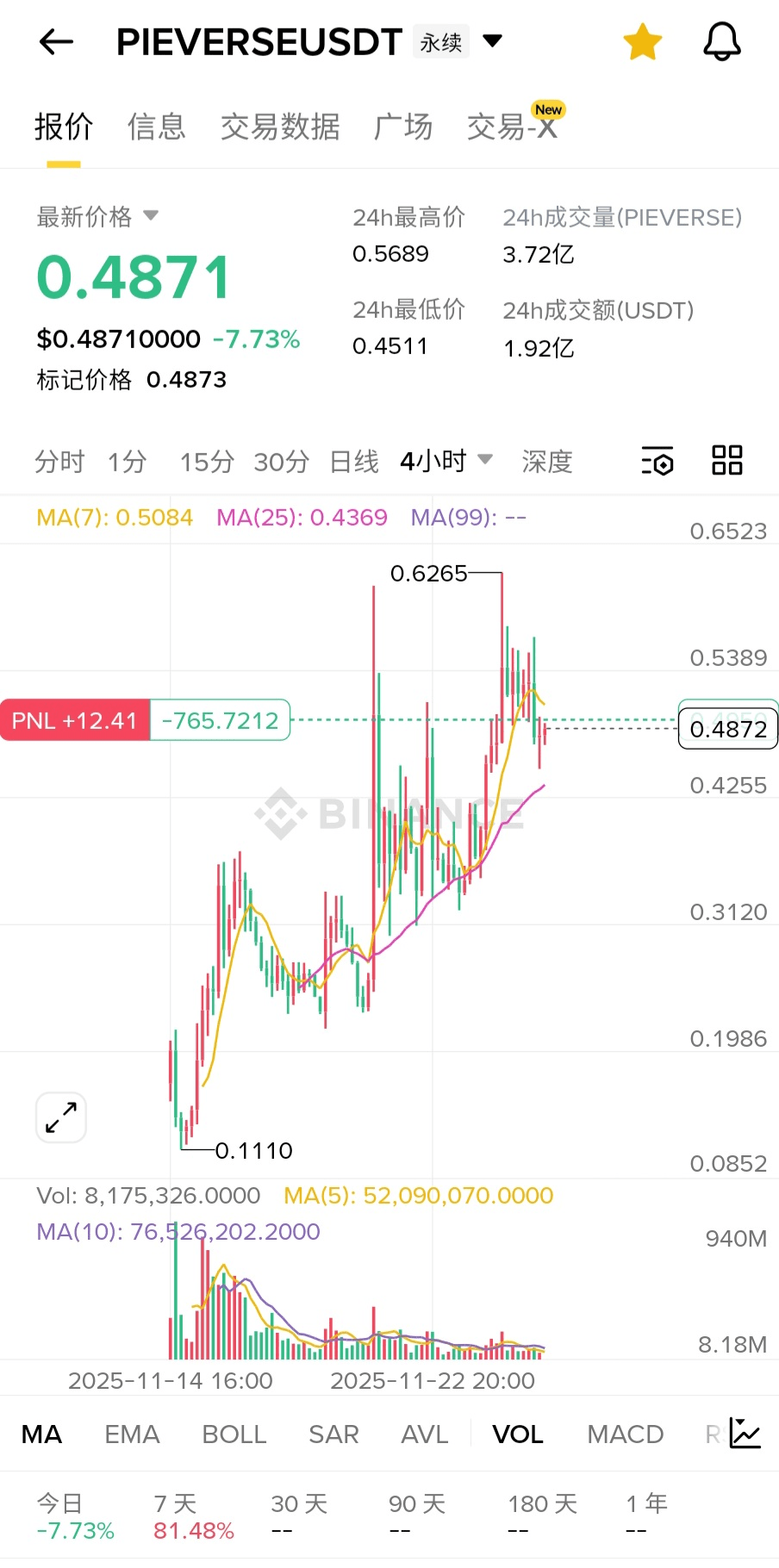The height and width of the screenshot is (1568, 779).
Task: Select the 分时 chart interval
Action: coord(59,462)
